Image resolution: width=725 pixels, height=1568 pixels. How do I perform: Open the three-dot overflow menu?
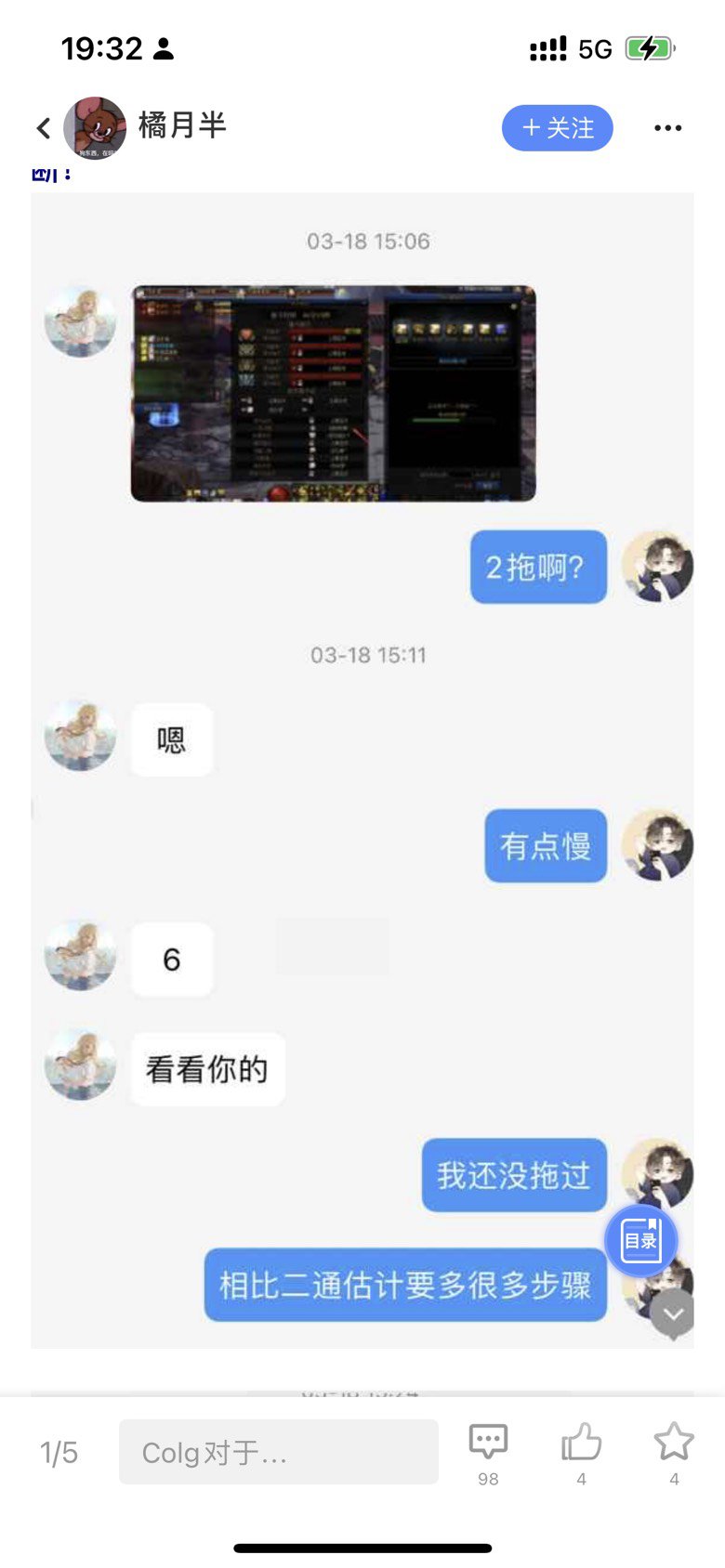667,128
